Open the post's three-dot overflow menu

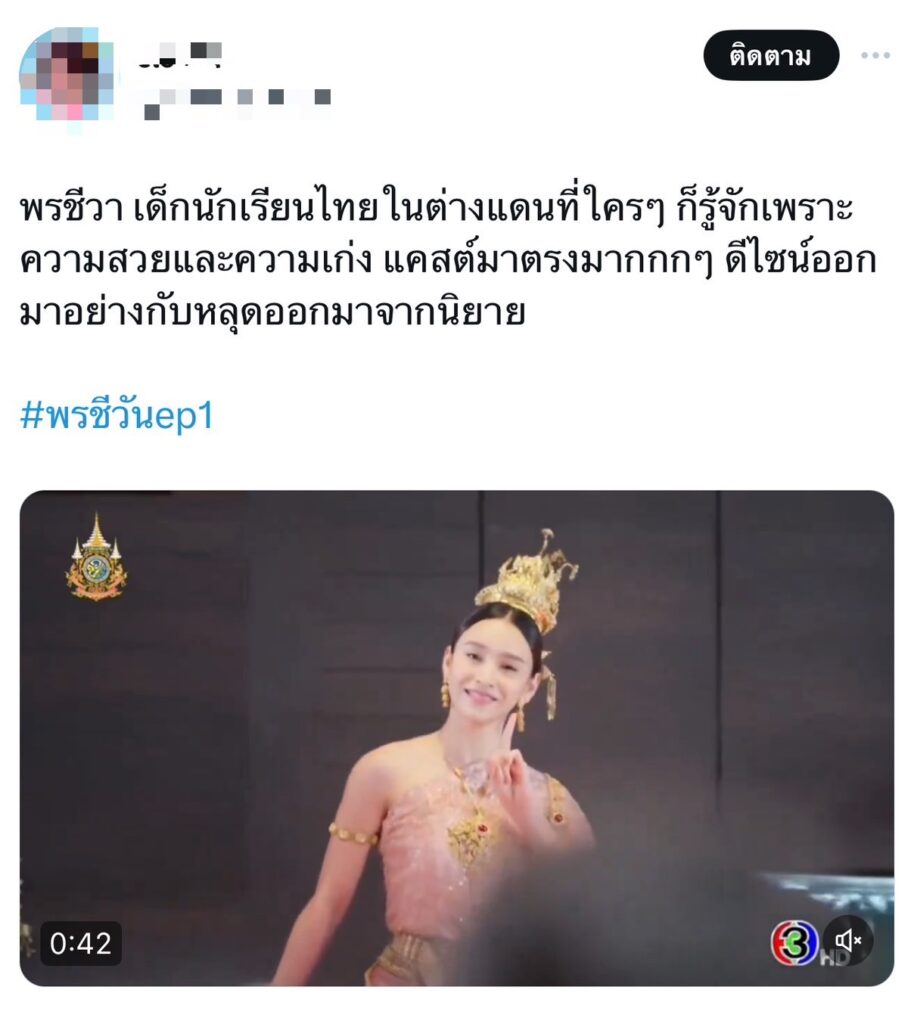[875, 56]
